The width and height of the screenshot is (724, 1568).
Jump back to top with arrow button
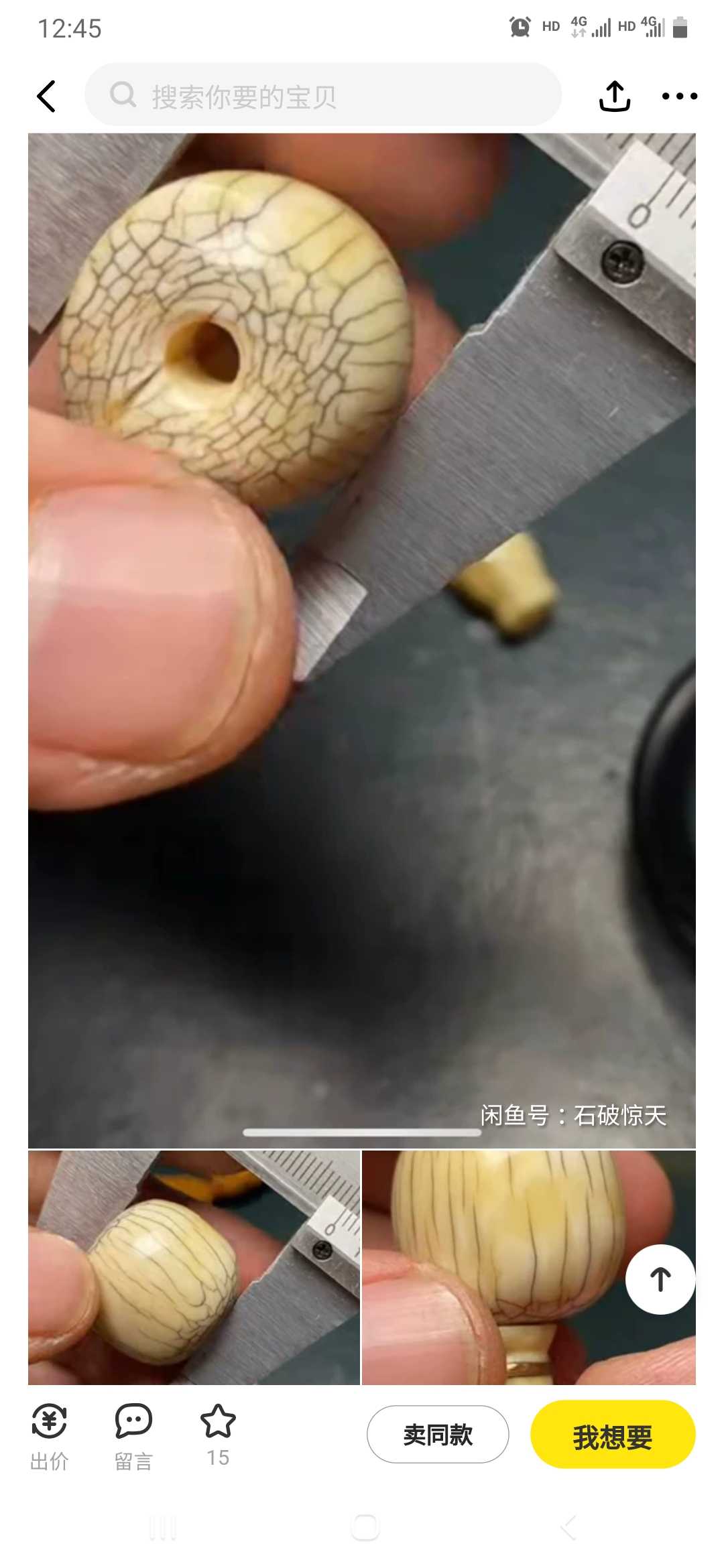(660, 1279)
